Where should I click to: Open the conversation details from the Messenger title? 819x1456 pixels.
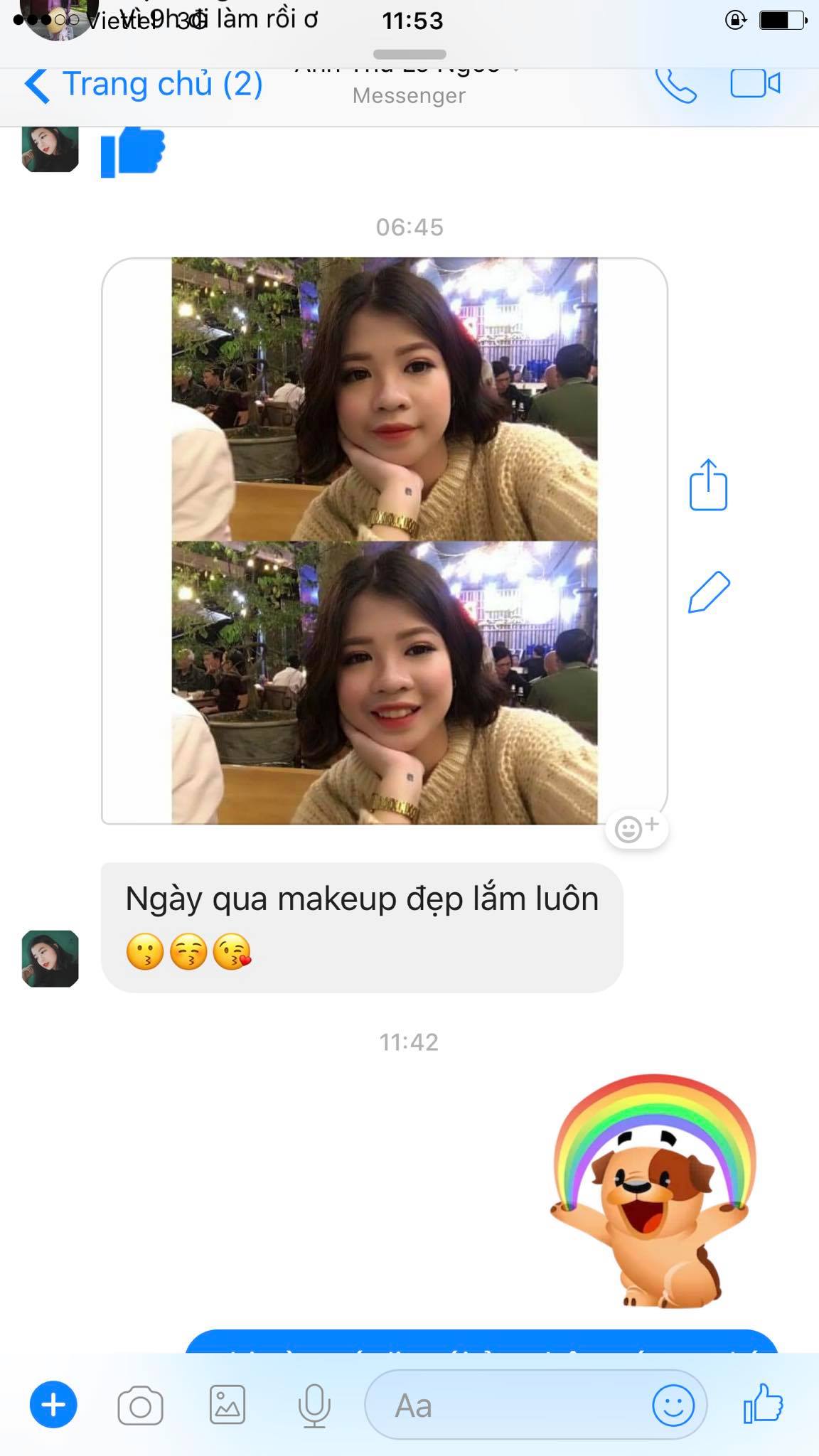click(409, 84)
